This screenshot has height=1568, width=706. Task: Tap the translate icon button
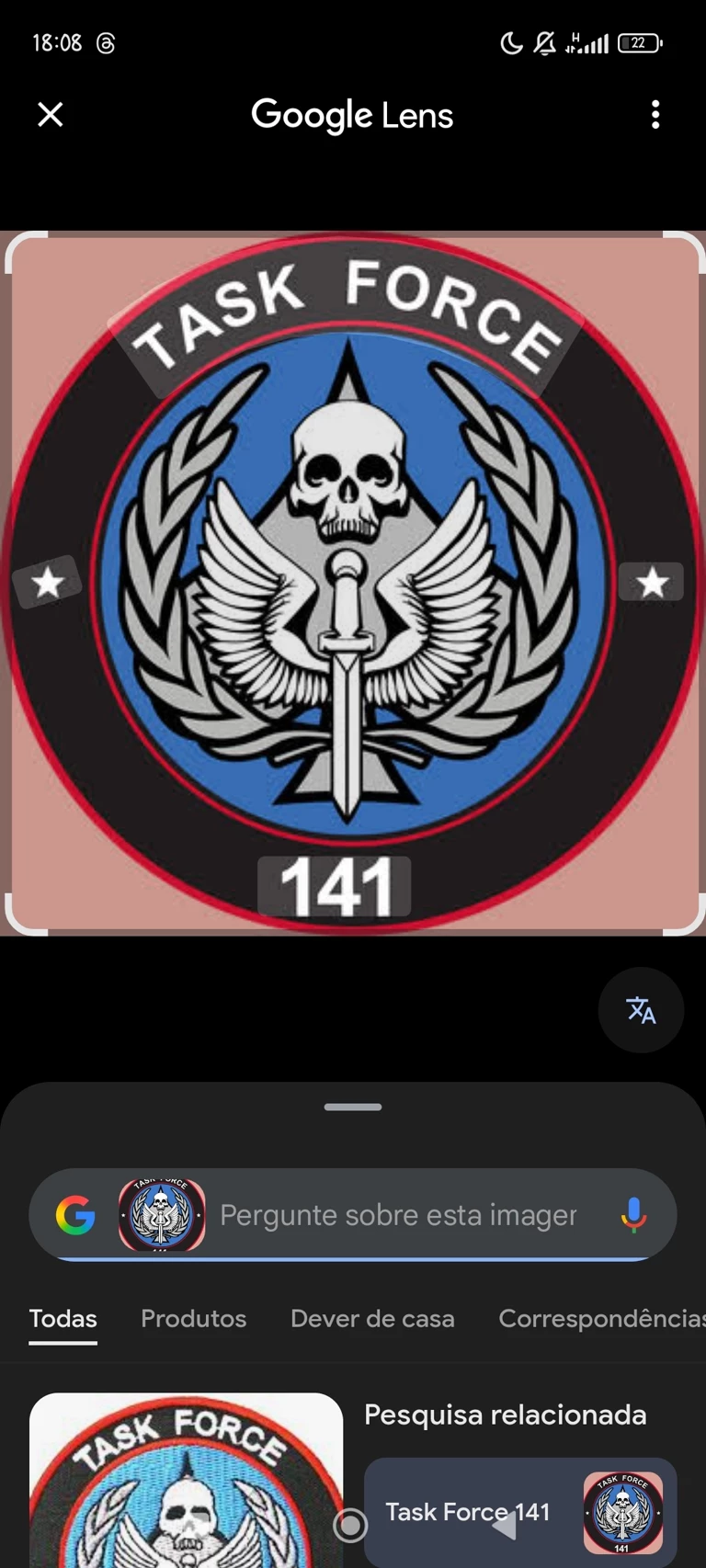pyautogui.click(x=641, y=1010)
